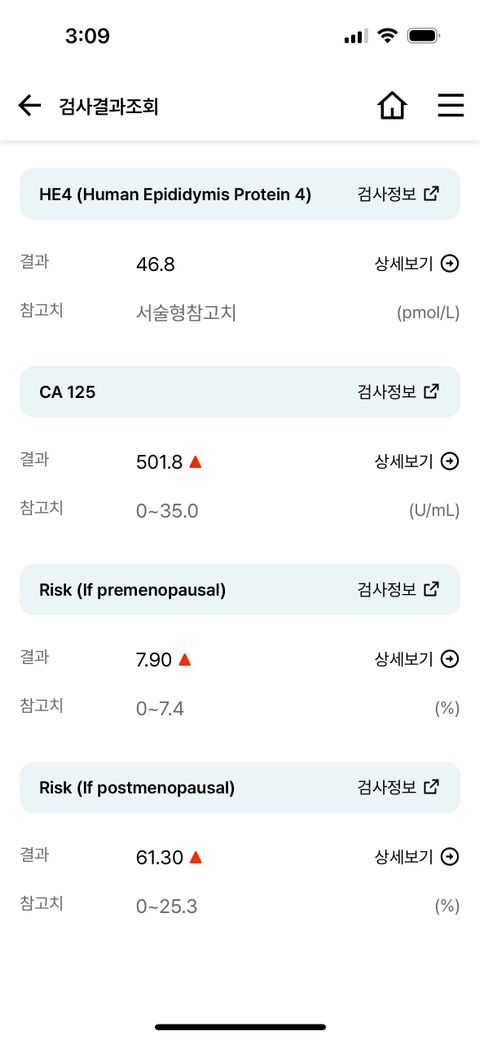This screenshot has height=1040, width=480.
Task: Open 검사정보 for CA 125
Action: [x=398, y=392]
